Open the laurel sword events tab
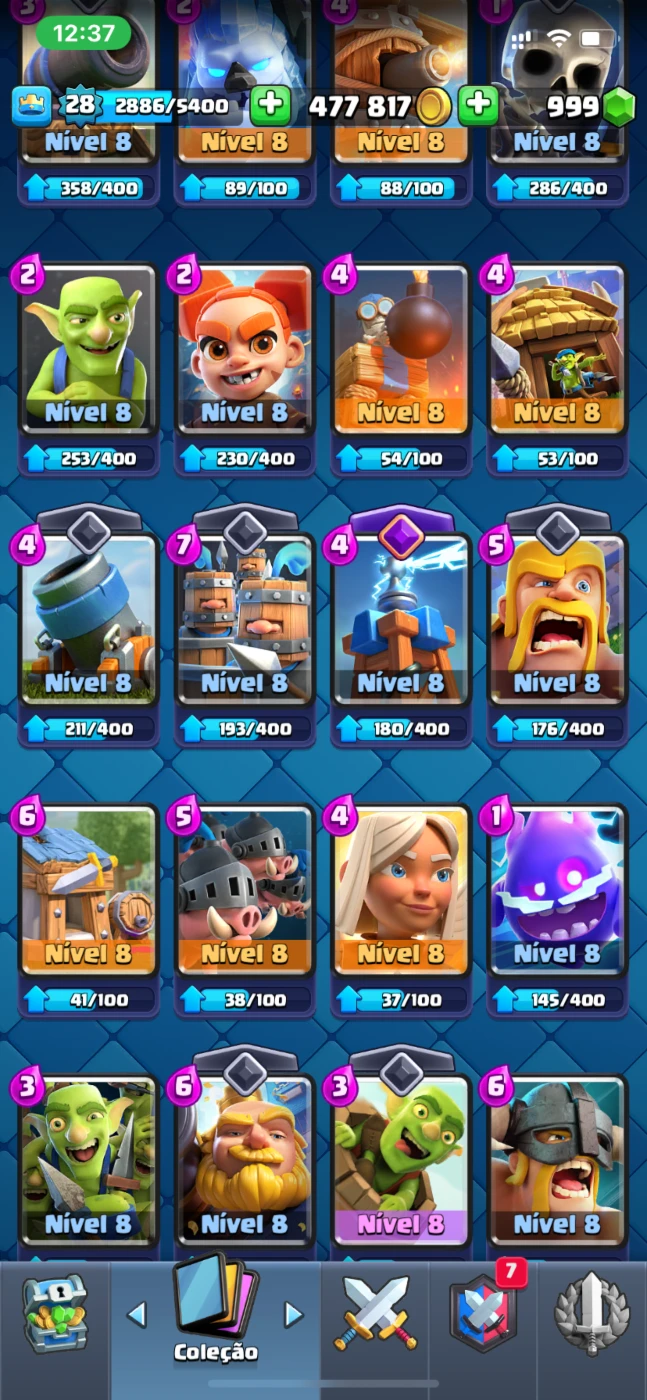The image size is (647, 1400). coord(592,1313)
